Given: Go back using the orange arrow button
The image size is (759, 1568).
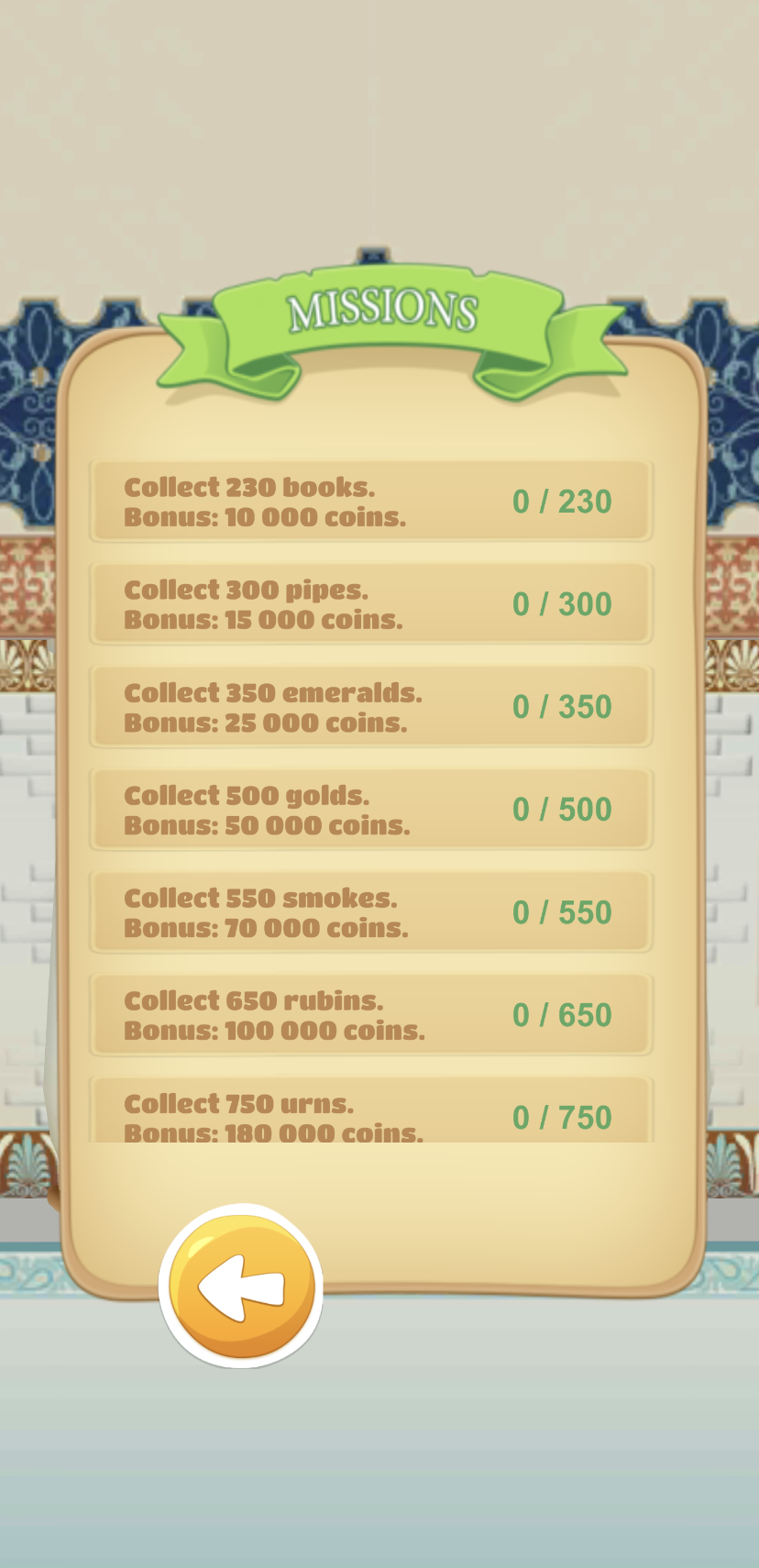Looking at the screenshot, I should [x=241, y=1286].
